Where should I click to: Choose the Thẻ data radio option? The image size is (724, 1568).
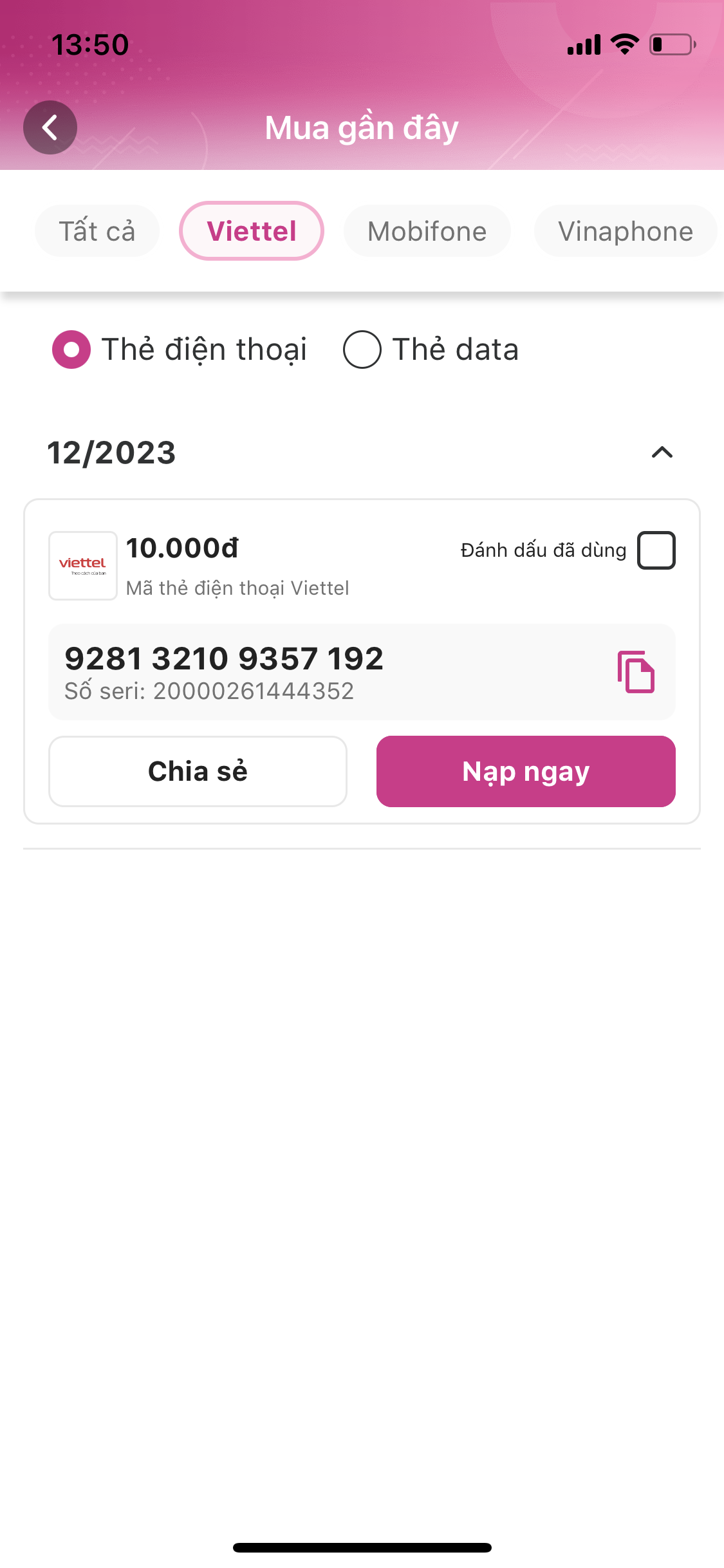pyautogui.click(x=362, y=350)
